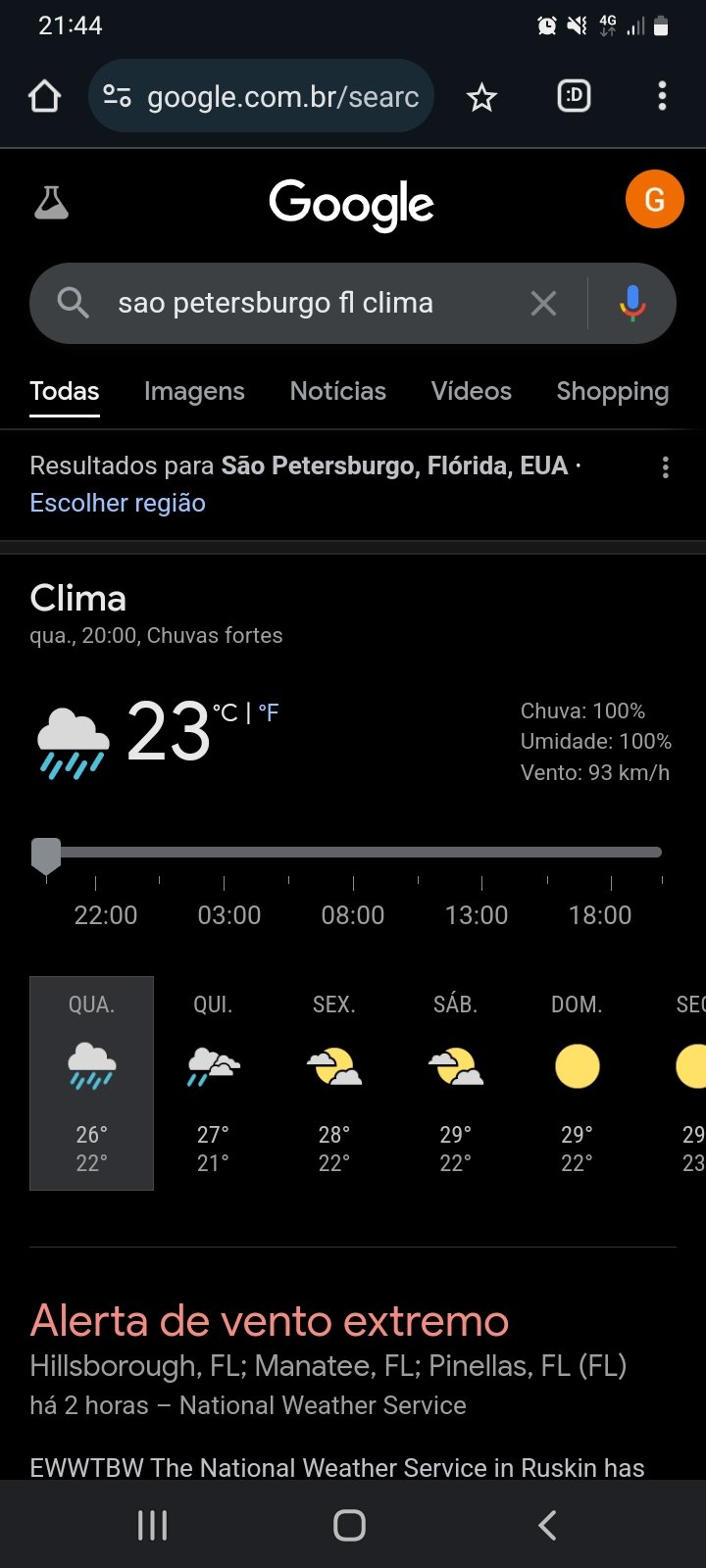Open the browser tab switcher

(574, 96)
